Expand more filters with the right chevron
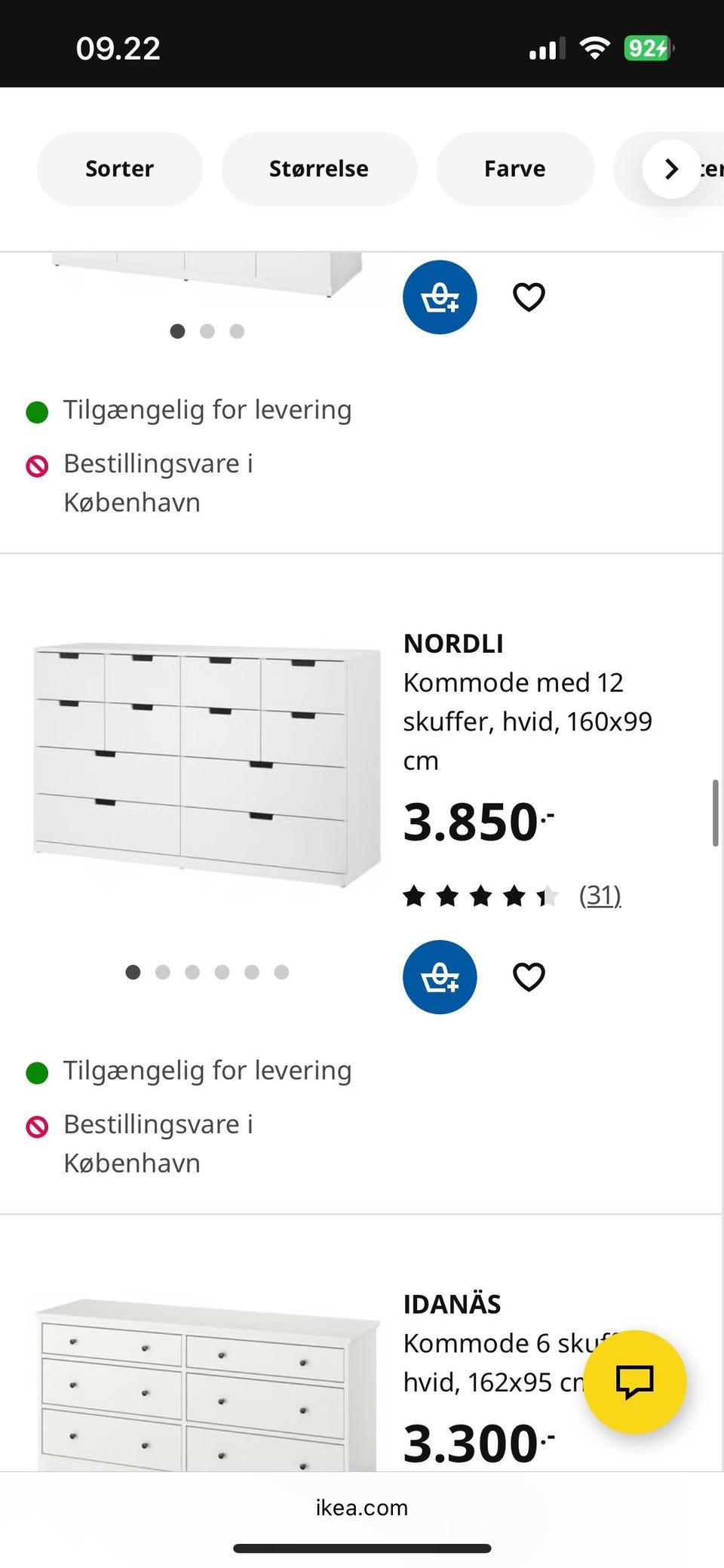 coord(670,168)
